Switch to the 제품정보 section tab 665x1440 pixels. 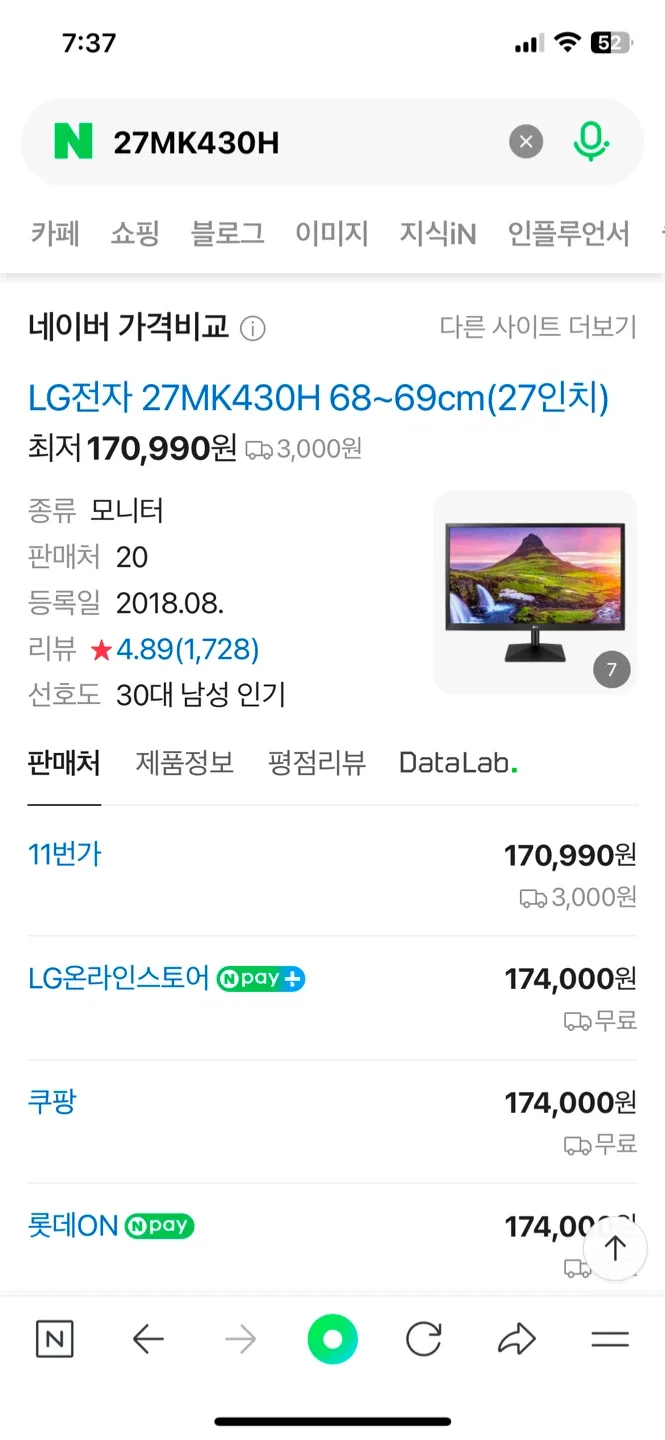pyautogui.click(x=185, y=764)
